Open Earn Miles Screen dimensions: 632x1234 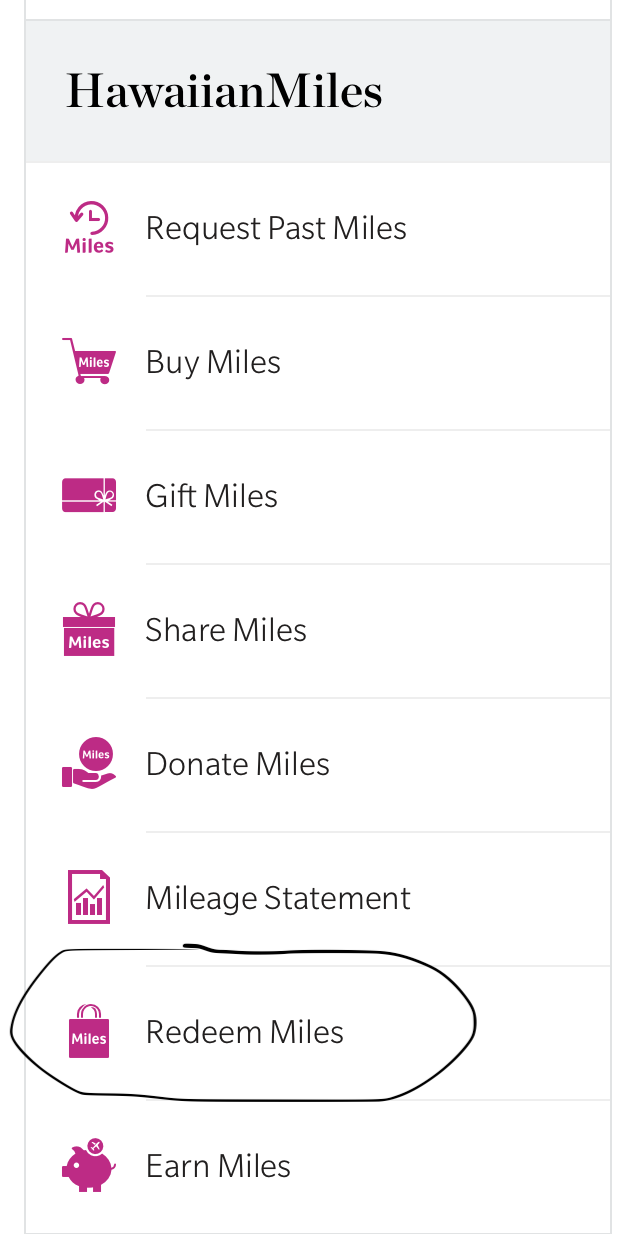(x=318, y=1167)
